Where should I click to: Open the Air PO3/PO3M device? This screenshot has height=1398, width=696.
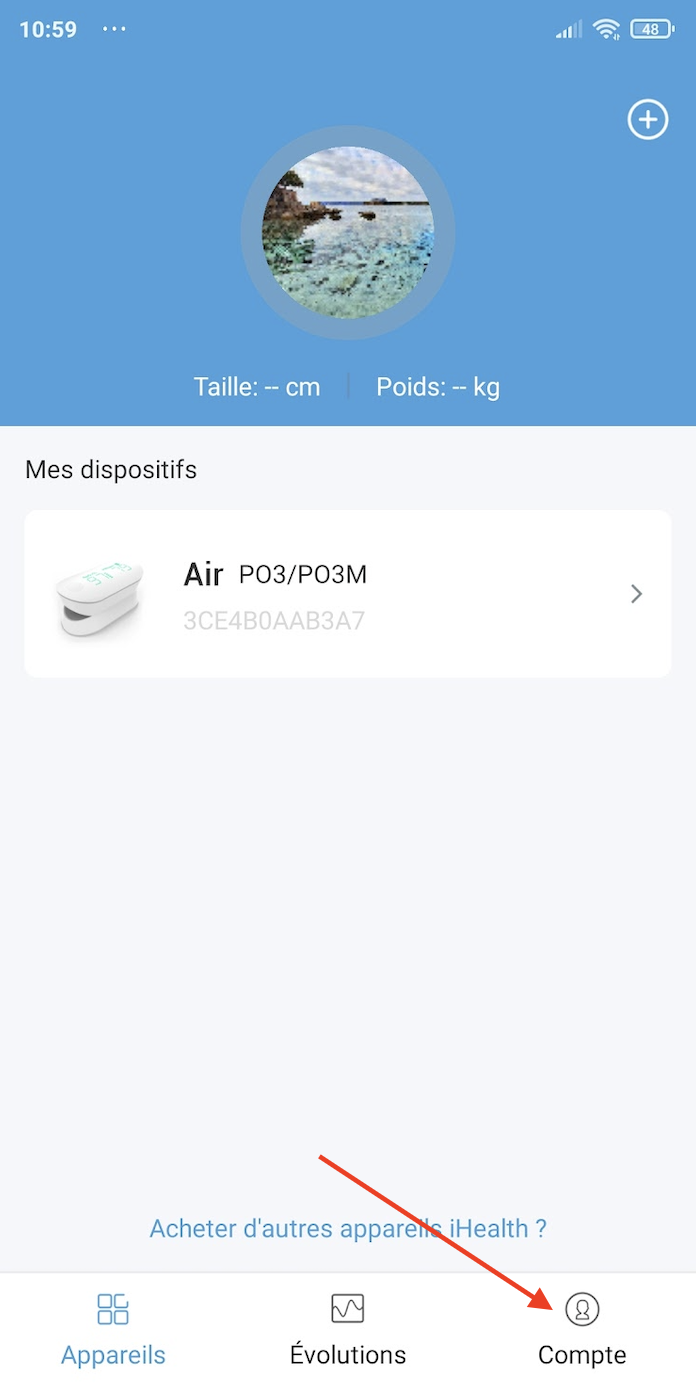348,594
